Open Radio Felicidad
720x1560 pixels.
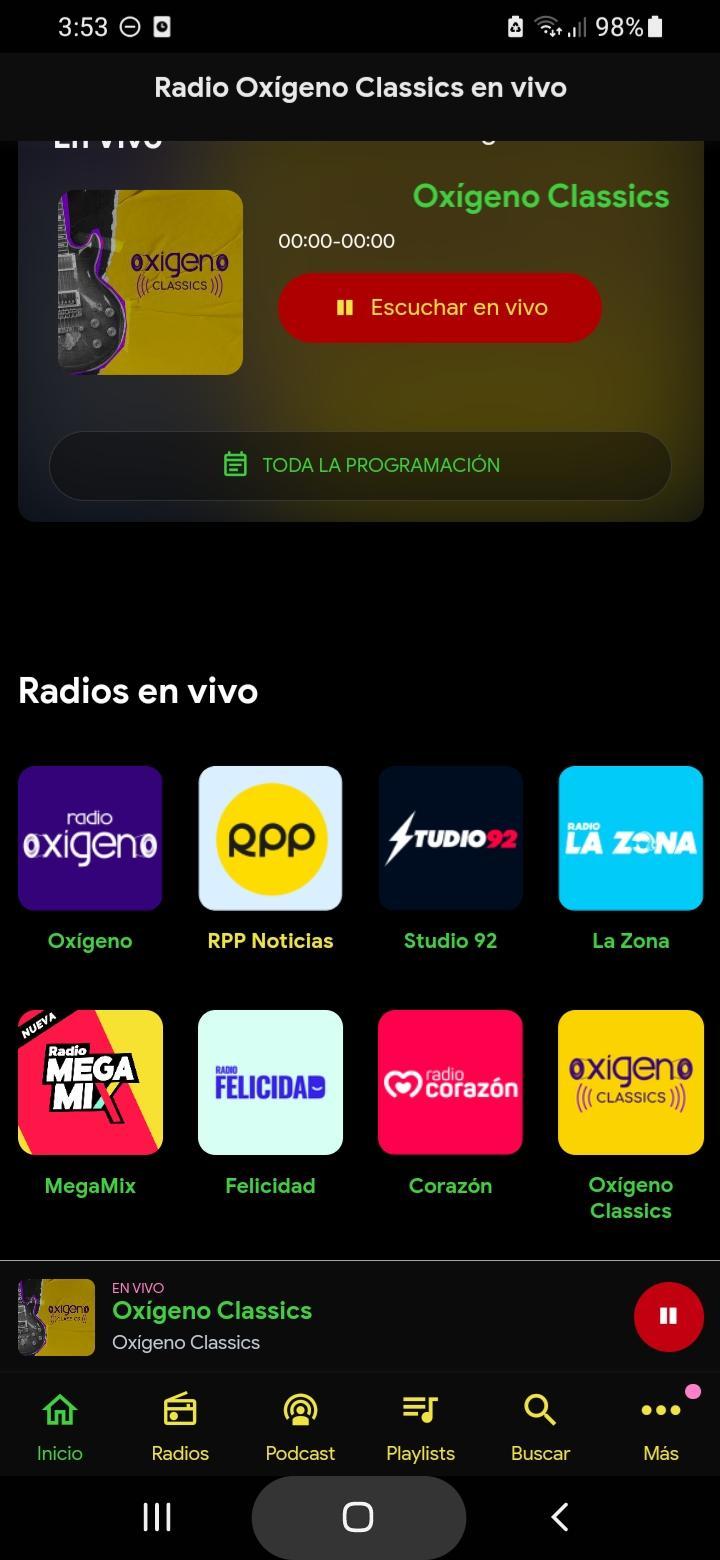[x=270, y=1082]
